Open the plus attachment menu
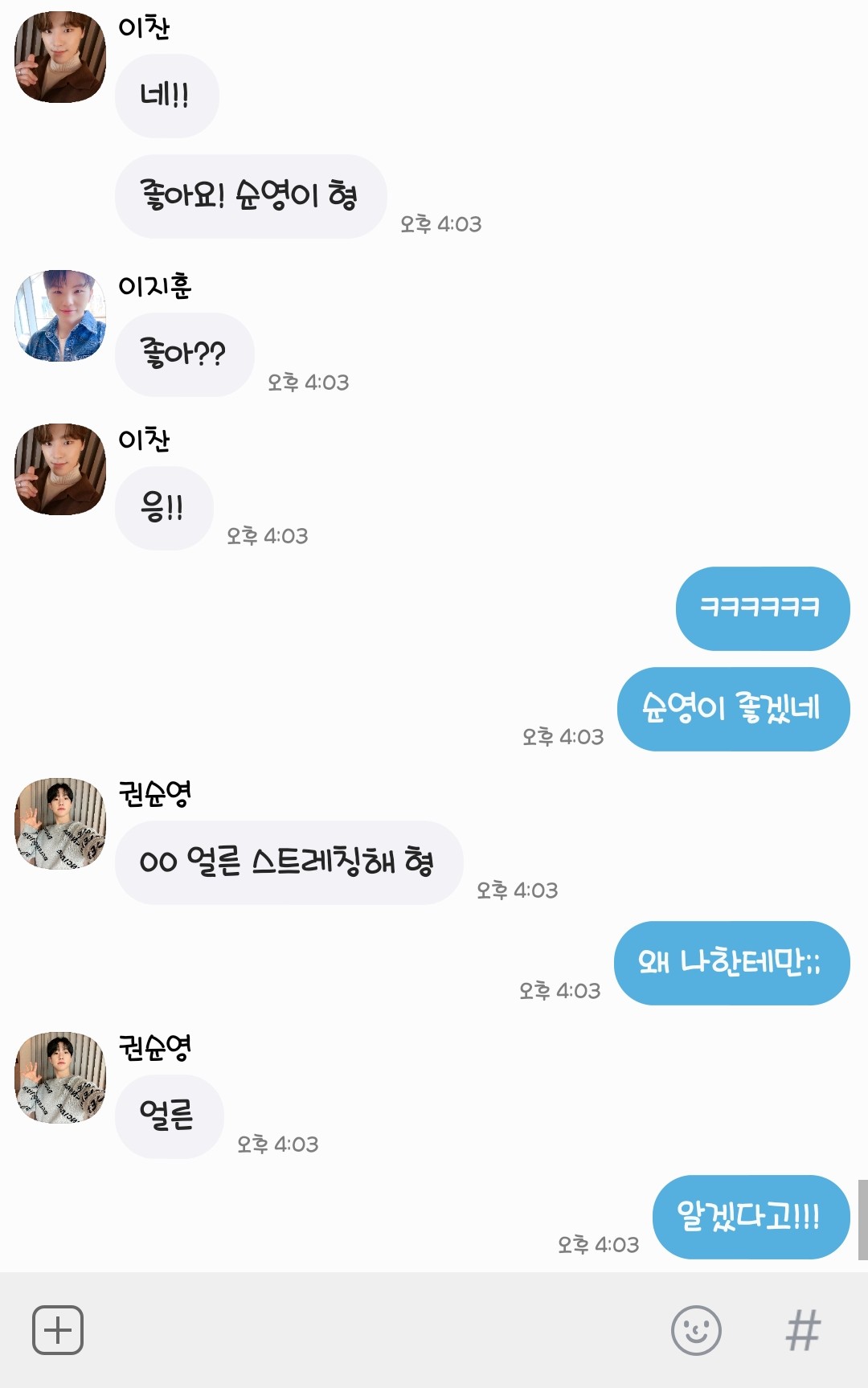Screen dimensions: 868x1388 pos(58,1330)
